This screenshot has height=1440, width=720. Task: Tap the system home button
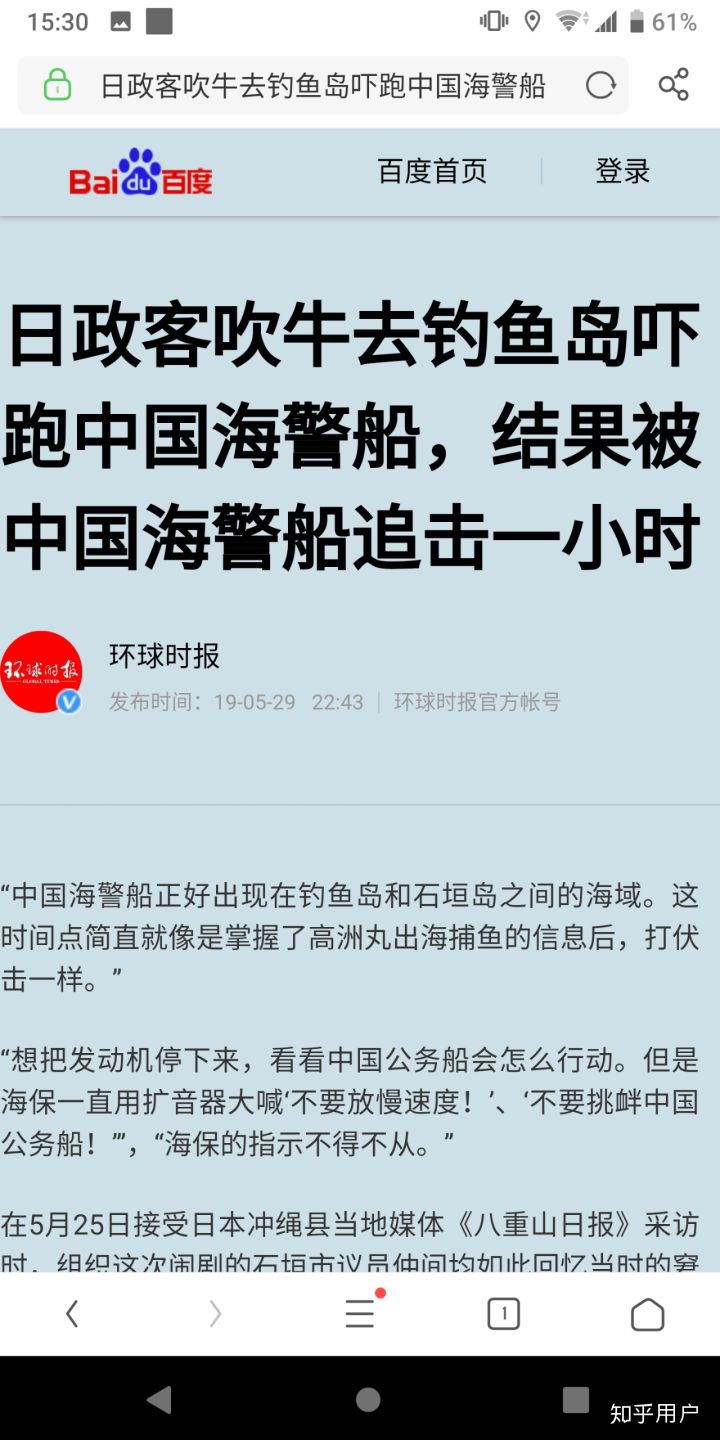368,1400
